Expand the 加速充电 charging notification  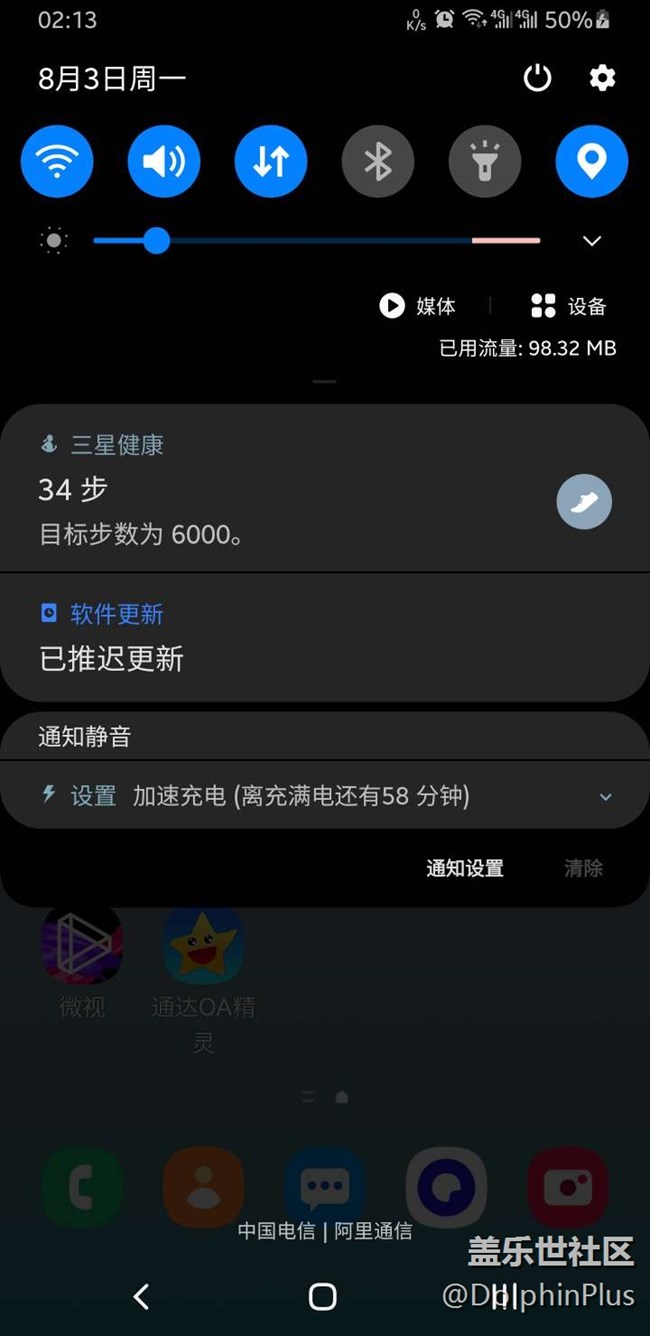(x=605, y=797)
